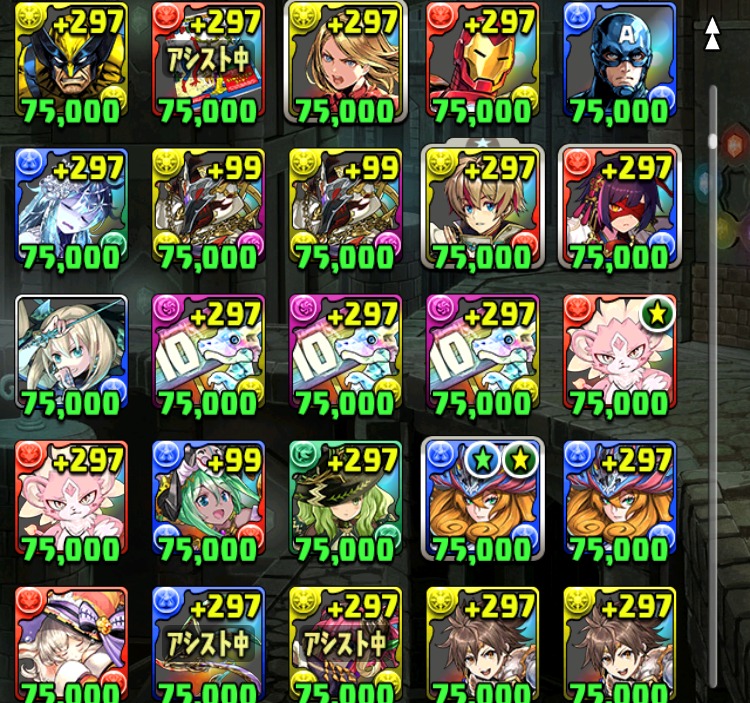750x703 pixels.
Task: Select the Iron Man monster card
Action: point(482,62)
